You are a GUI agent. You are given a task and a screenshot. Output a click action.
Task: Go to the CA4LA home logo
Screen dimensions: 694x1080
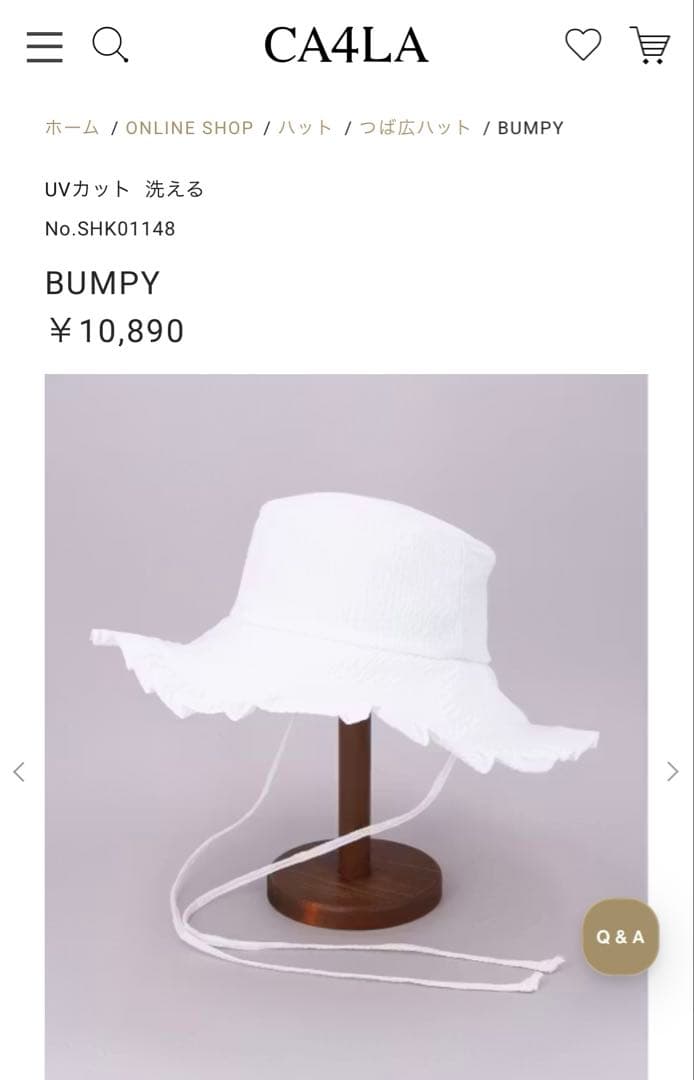pos(346,46)
